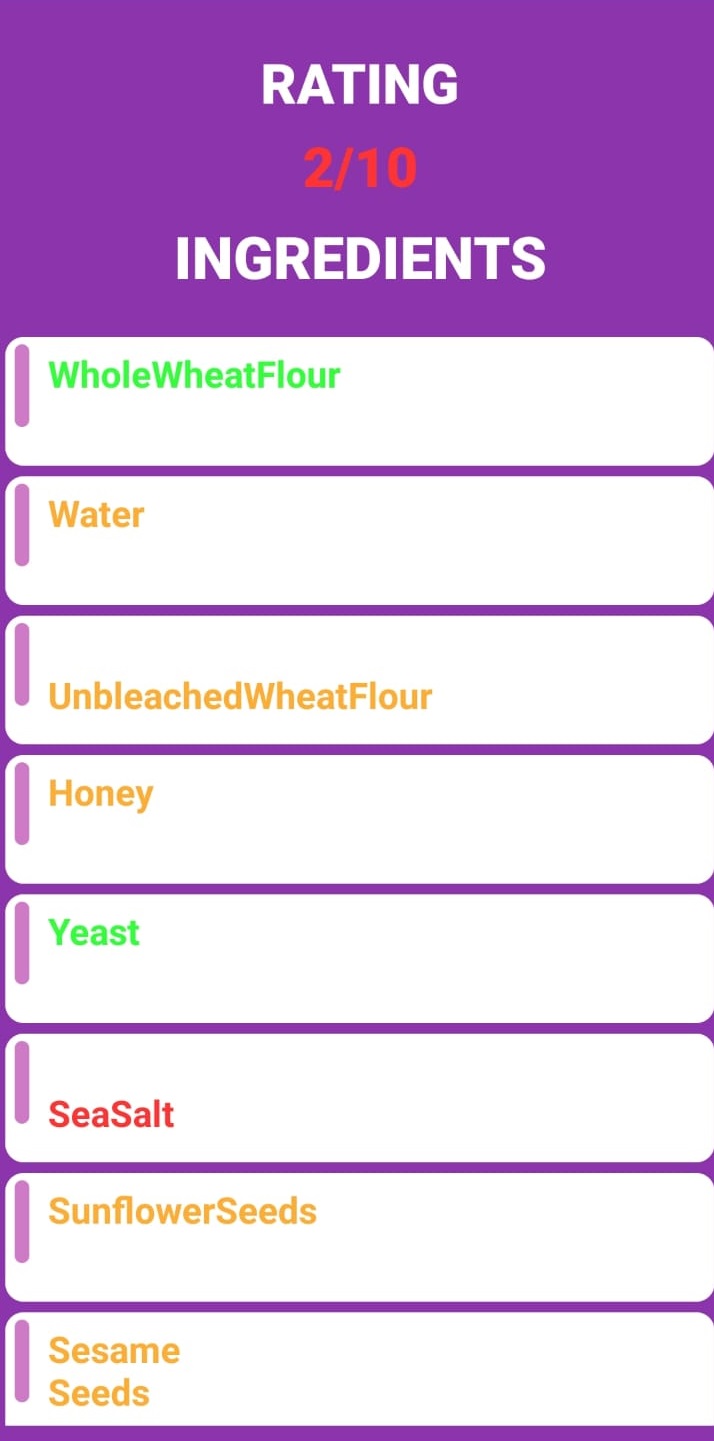The width and height of the screenshot is (714, 1441).
Task: View details for UnbleachedWheatFlour
Action: 360,680
